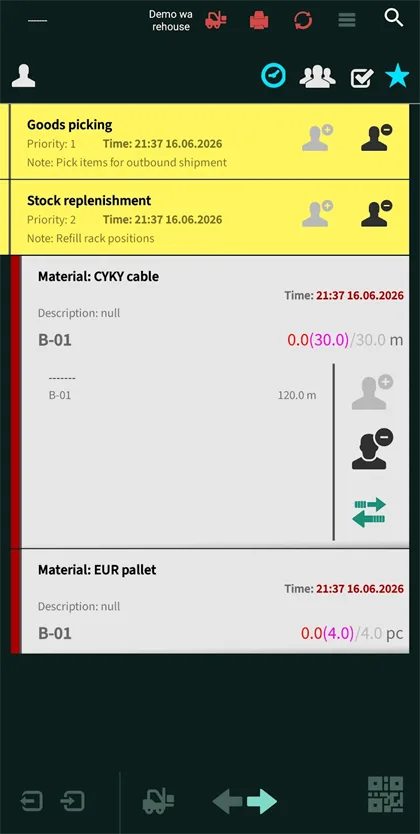Image resolution: width=420 pixels, height=834 pixels.
Task: Remove user from Stock replenishment task
Action: [376, 213]
